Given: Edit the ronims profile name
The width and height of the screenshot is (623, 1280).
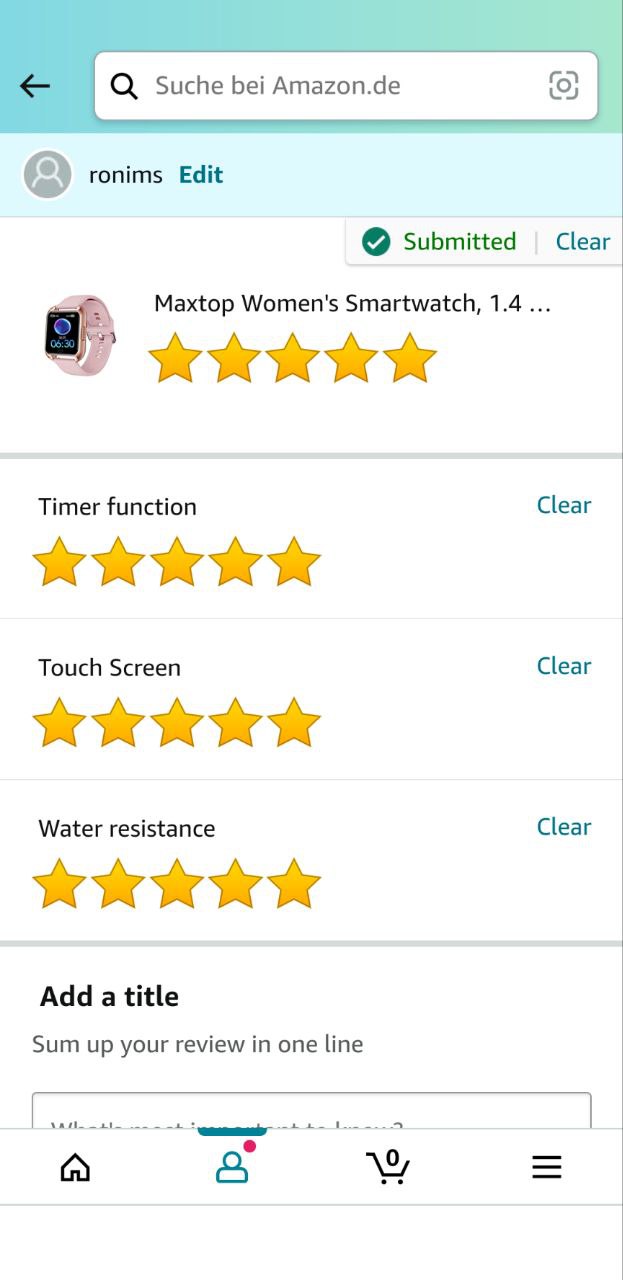Looking at the screenshot, I should 200,175.
